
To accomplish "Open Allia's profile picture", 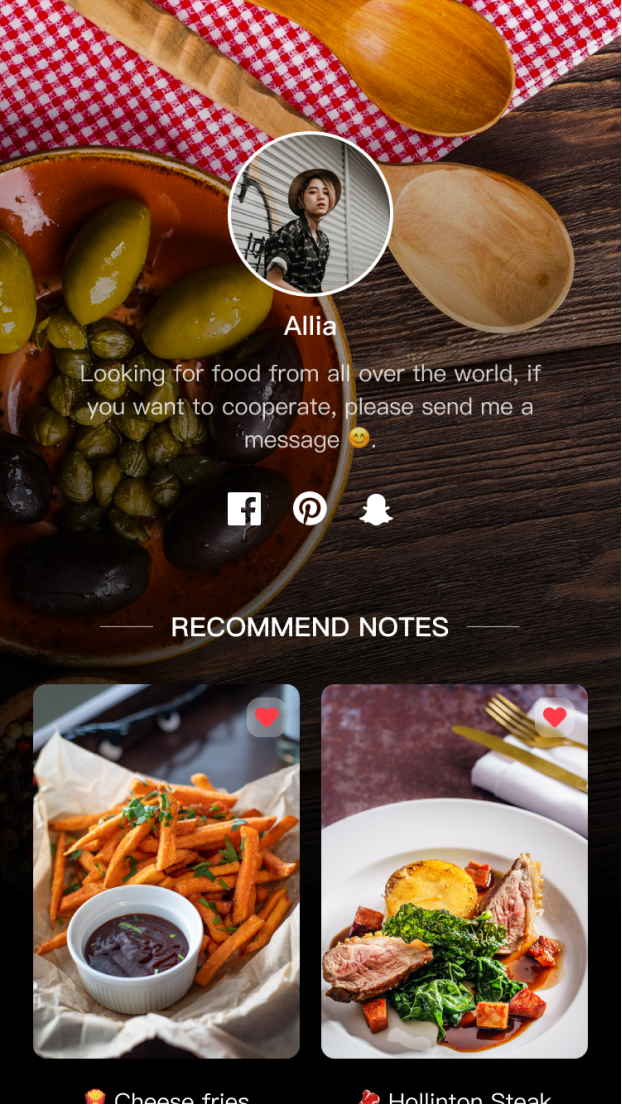I will [310, 214].
